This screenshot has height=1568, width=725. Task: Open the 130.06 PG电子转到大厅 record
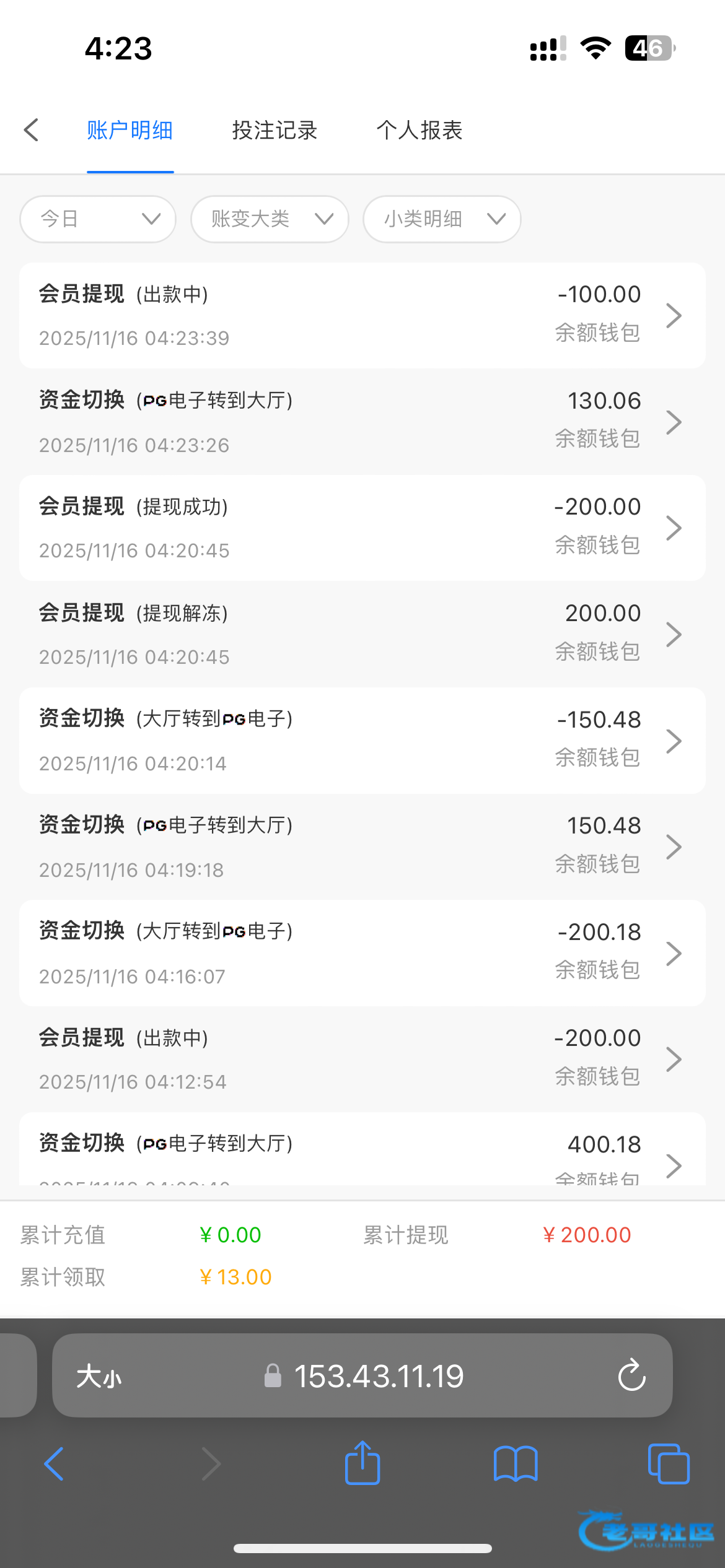pyautogui.click(x=362, y=422)
